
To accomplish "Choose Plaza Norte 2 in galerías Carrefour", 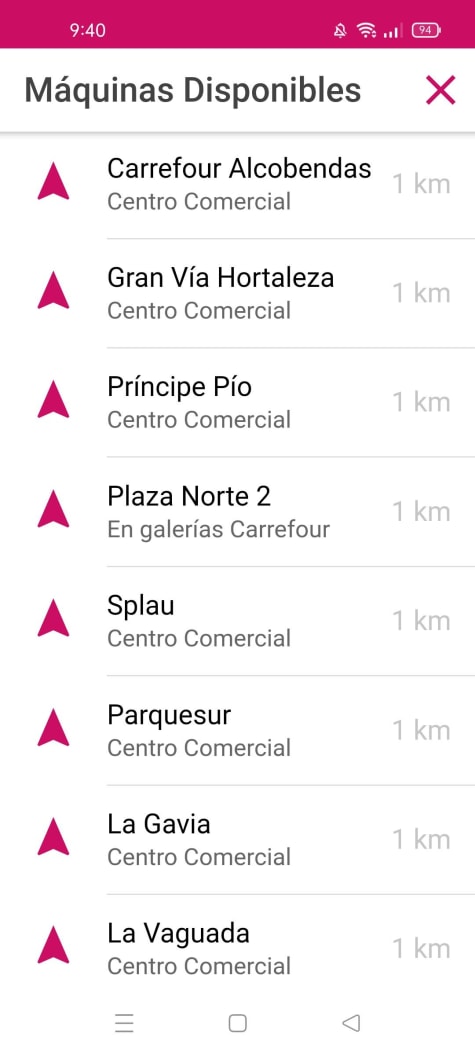I will point(237,512).
